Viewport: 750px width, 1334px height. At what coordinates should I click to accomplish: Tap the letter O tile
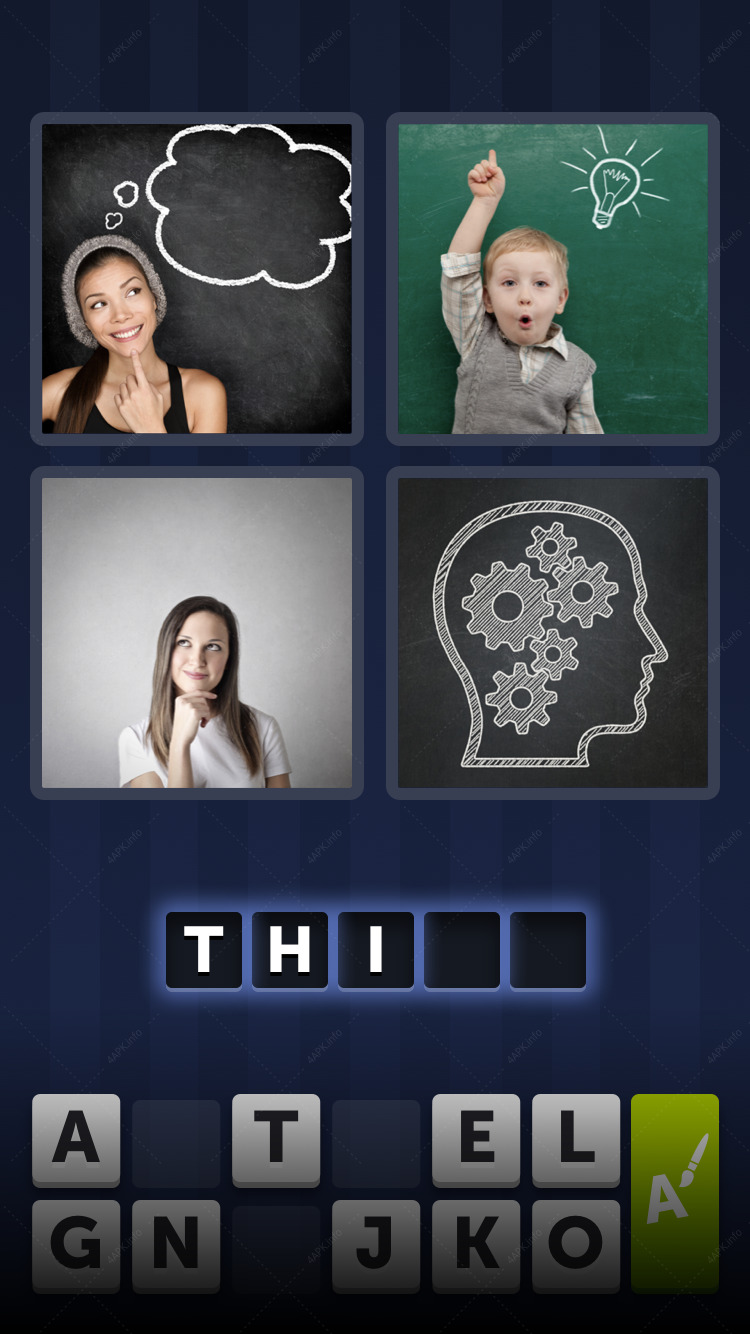(576, 1246)
